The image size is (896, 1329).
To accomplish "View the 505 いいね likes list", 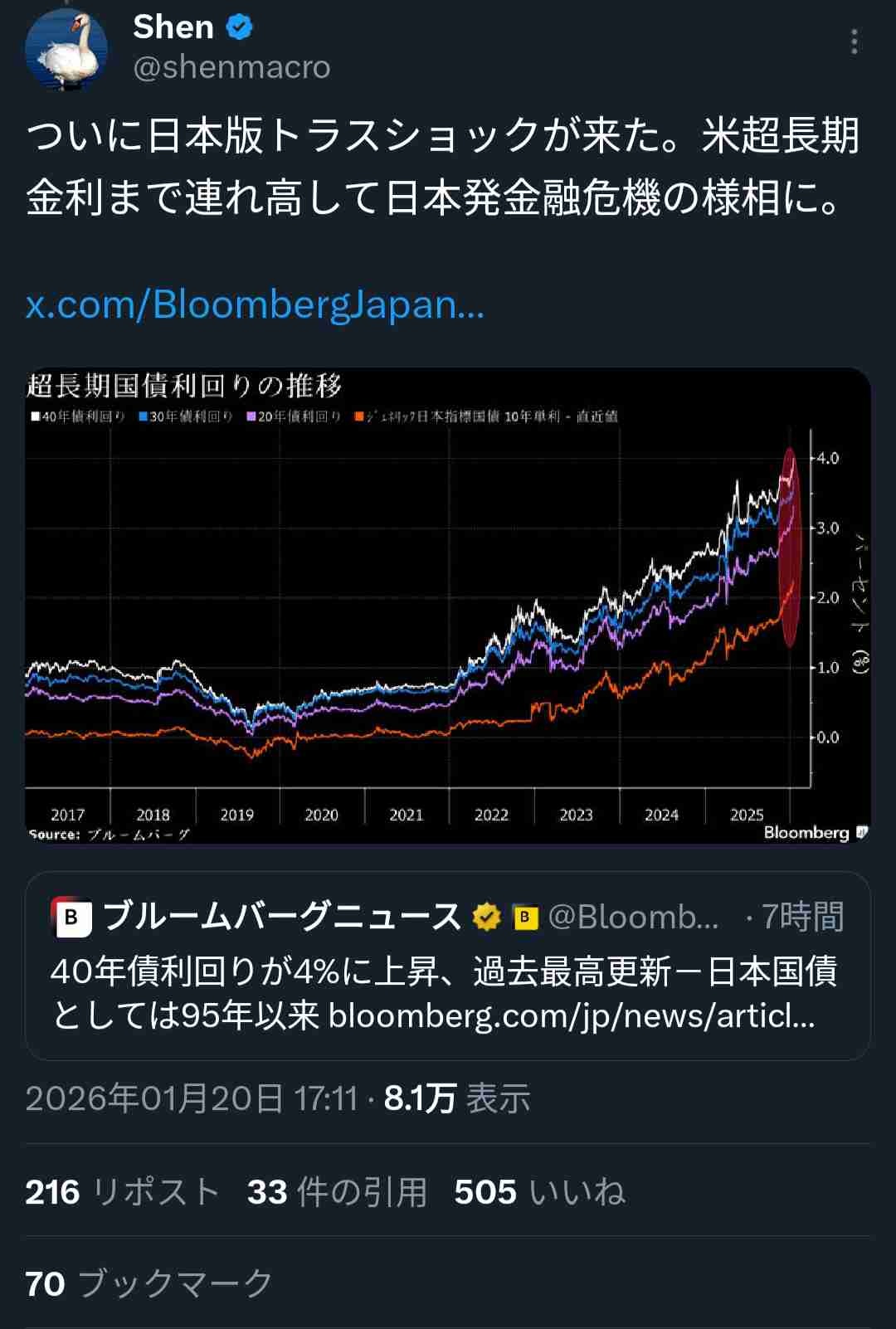I will (539, 1192).
